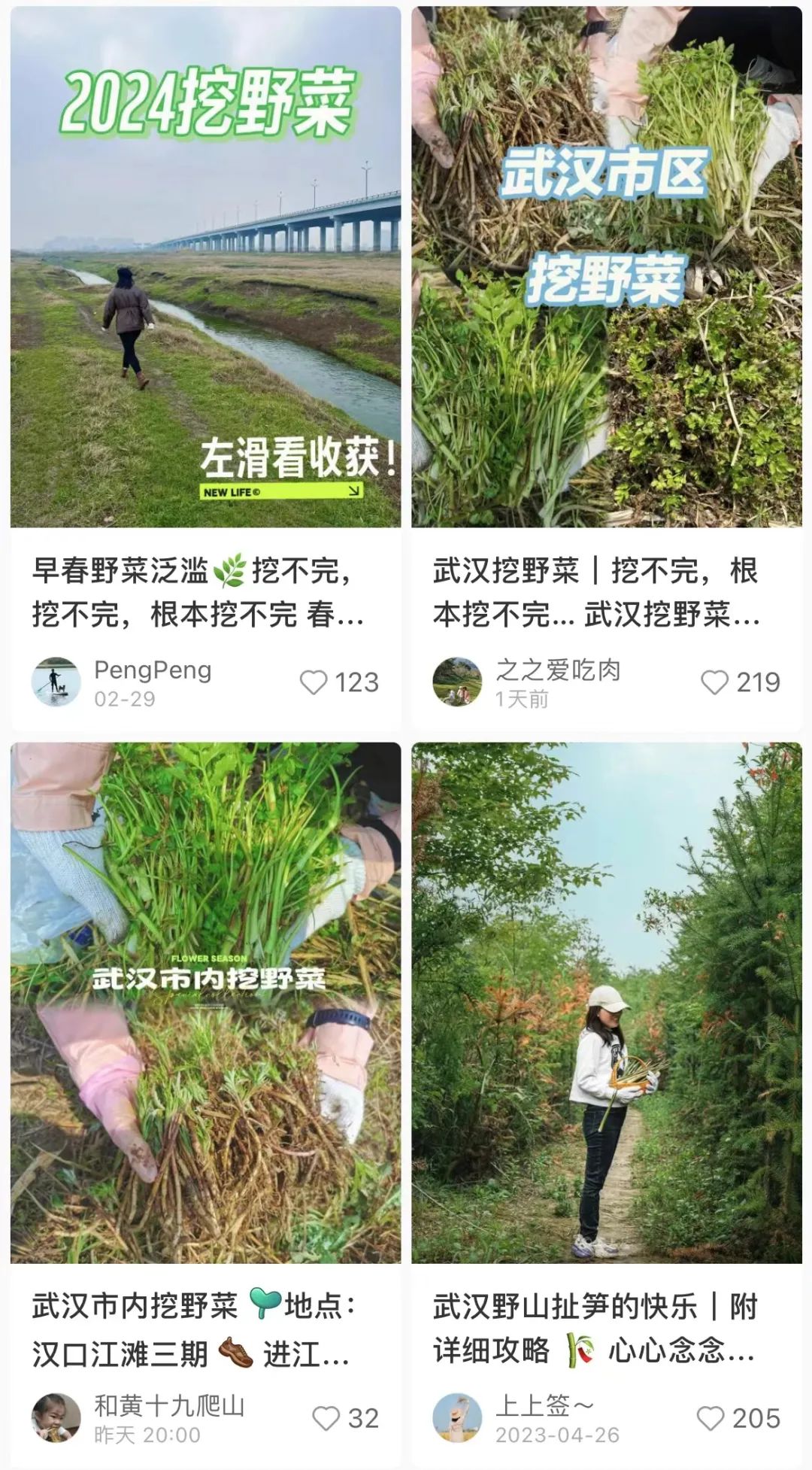The width and height of the screenshot is (812, 1470).
Task: Go to 上上签～'s profile avatar
Action: (457, 1417)
